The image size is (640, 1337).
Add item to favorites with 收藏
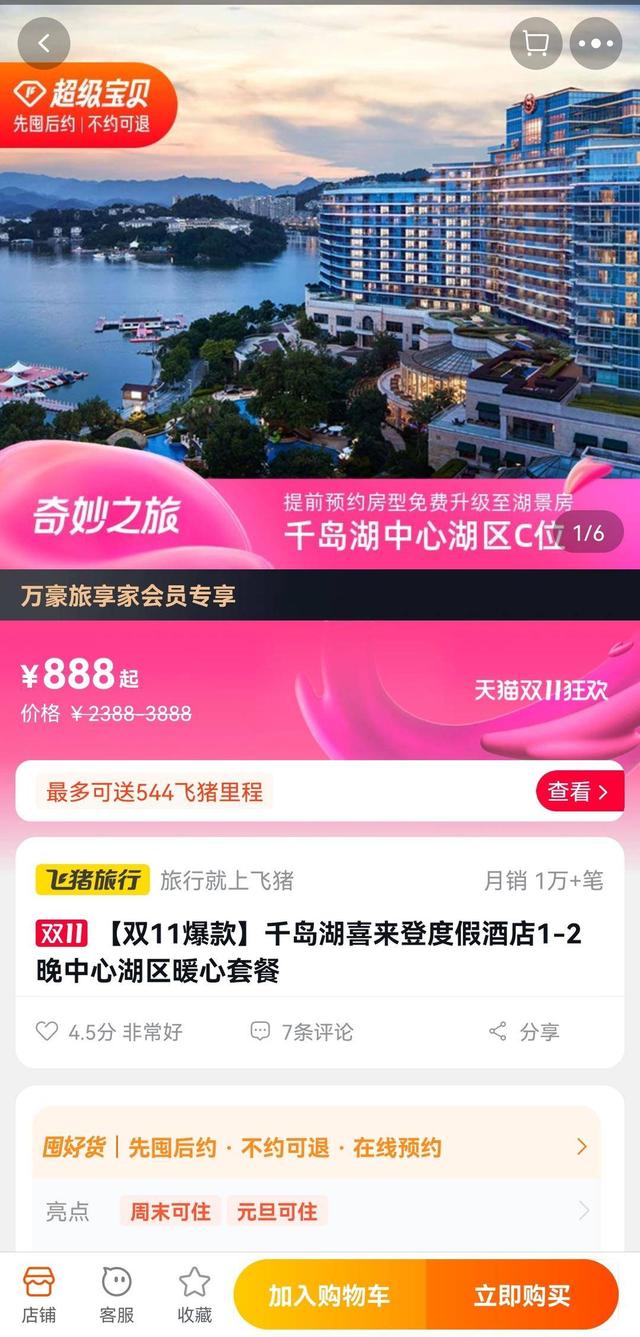(x=194, y=1294)
